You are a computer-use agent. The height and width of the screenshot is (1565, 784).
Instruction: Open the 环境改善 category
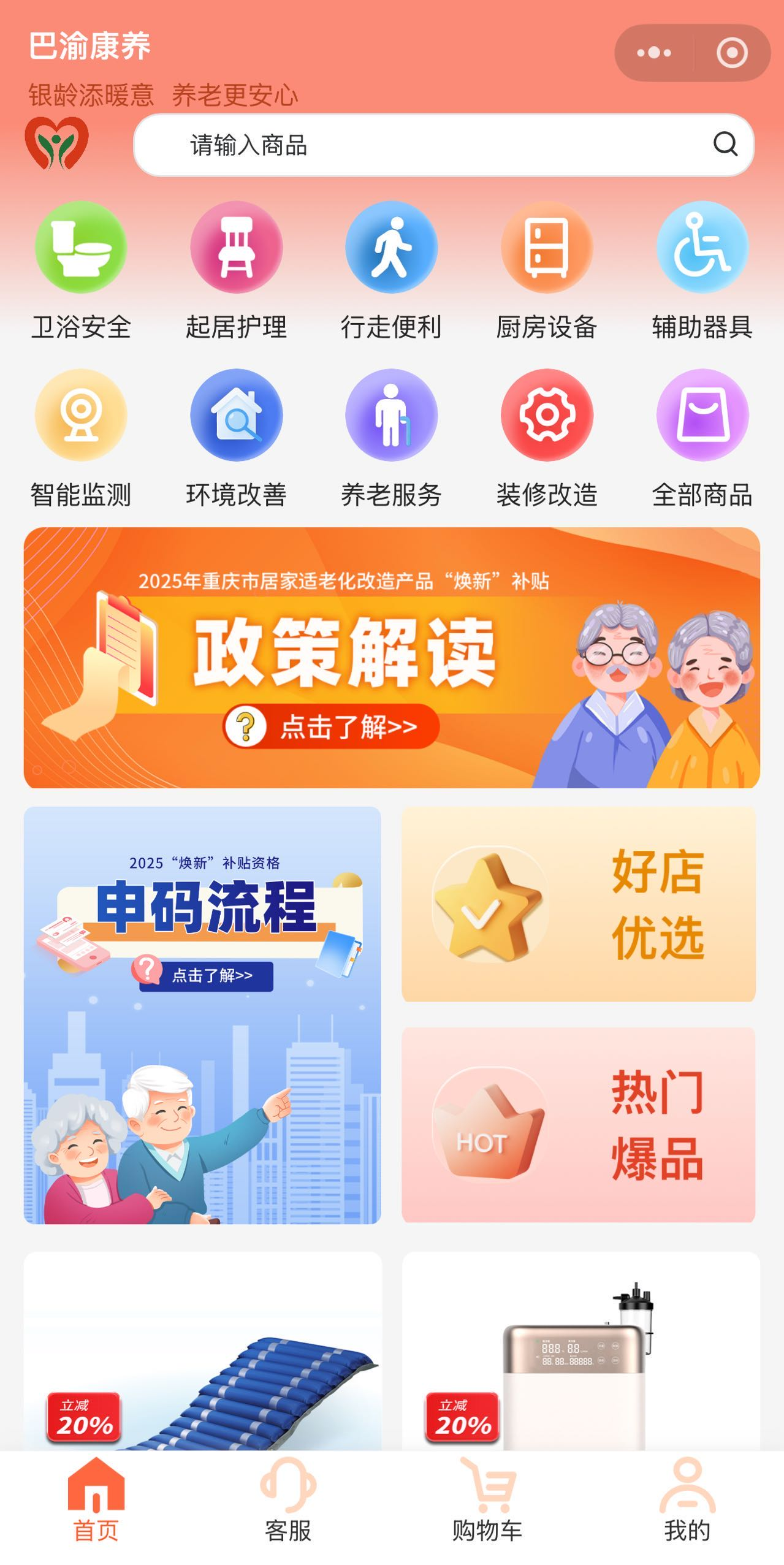pos(237,438)
